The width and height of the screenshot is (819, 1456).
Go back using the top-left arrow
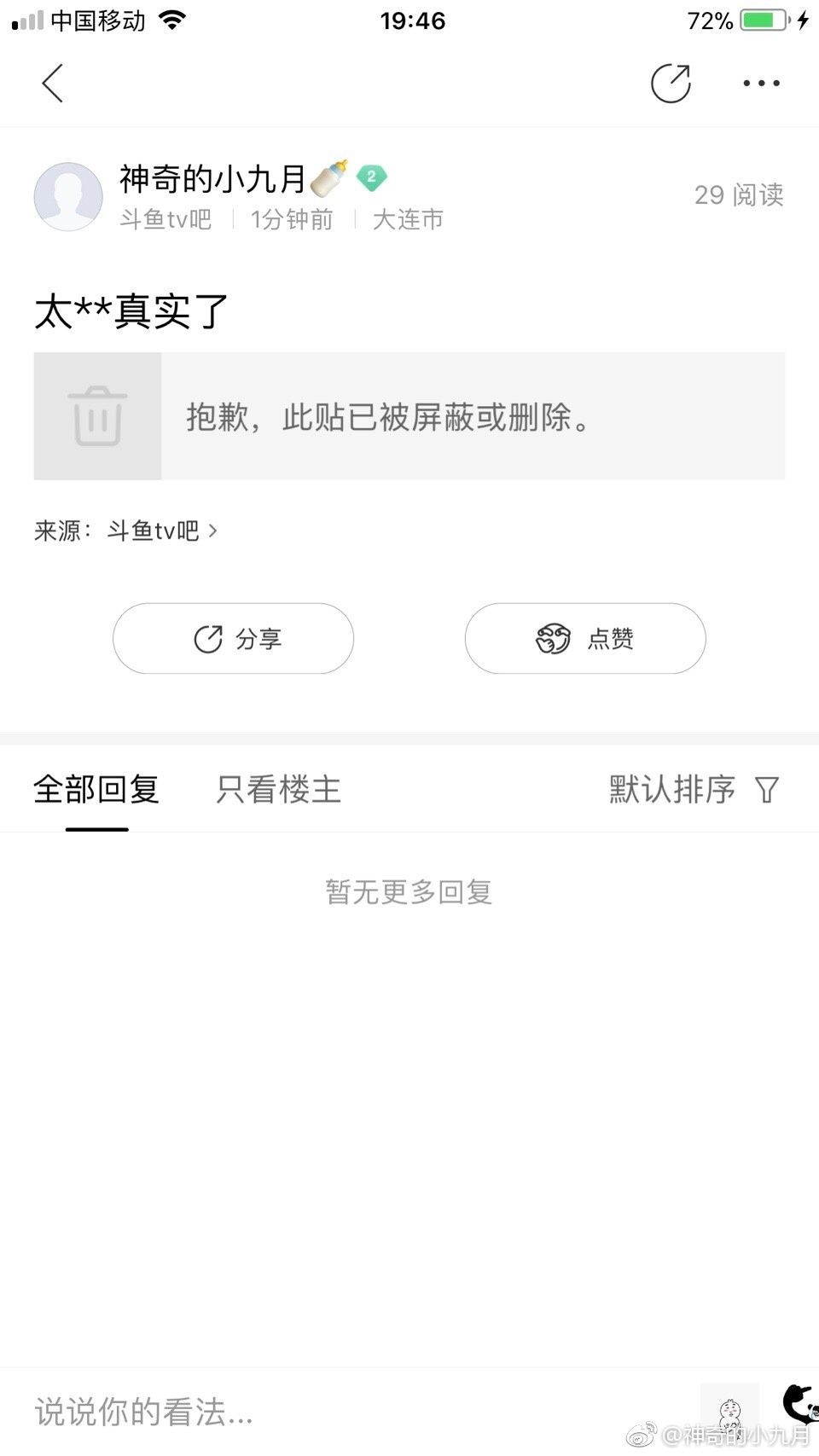(x=53, y=84)
